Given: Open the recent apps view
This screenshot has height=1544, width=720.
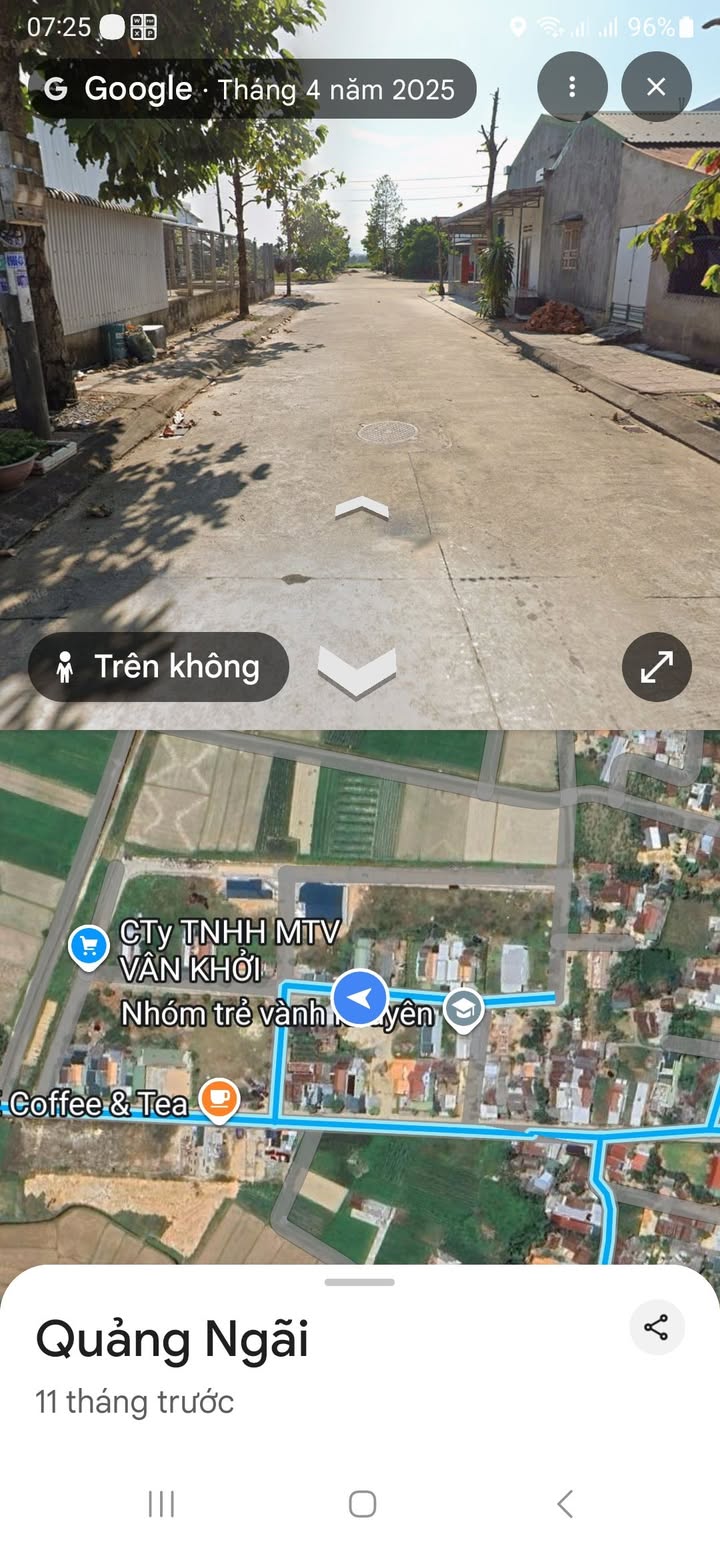Looking at the screenshot, I should point(161,1503).
